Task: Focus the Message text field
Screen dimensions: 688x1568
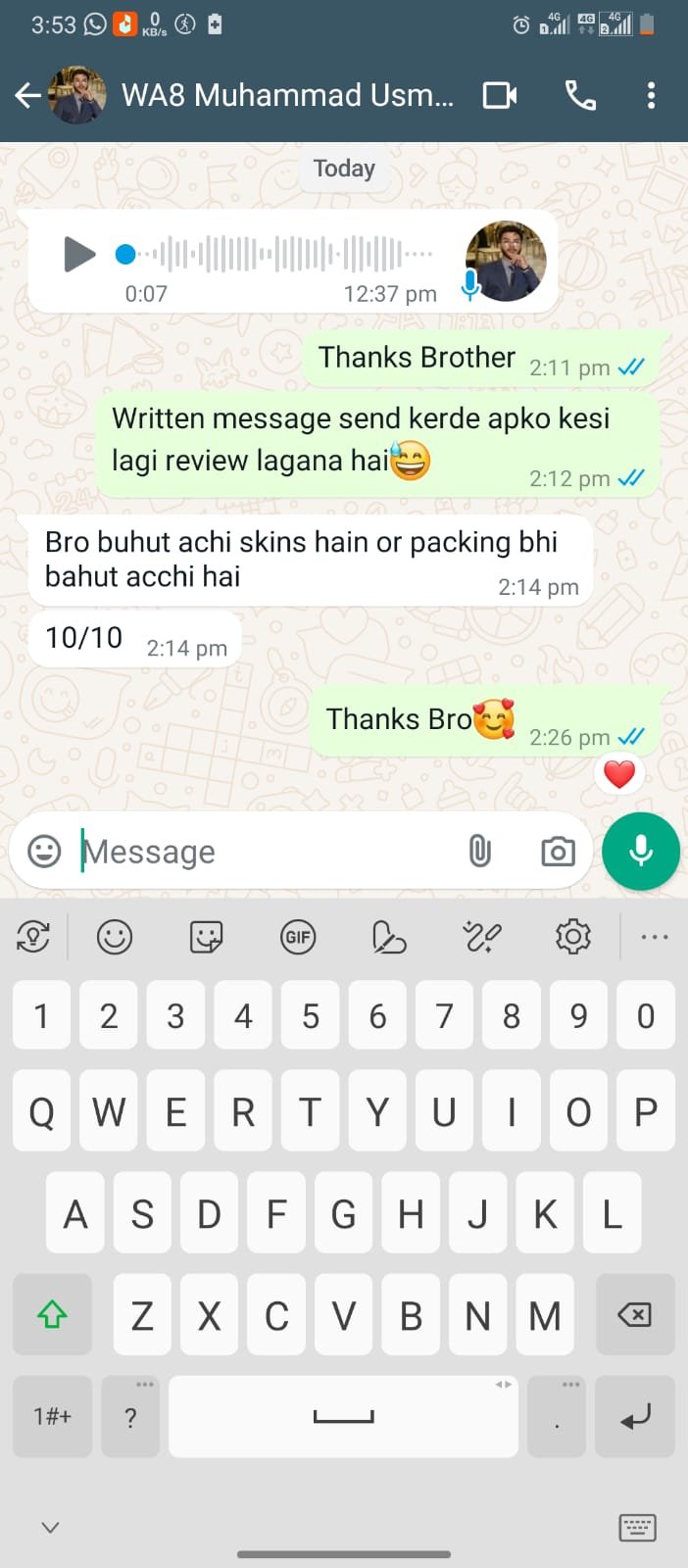Action: 265,851
